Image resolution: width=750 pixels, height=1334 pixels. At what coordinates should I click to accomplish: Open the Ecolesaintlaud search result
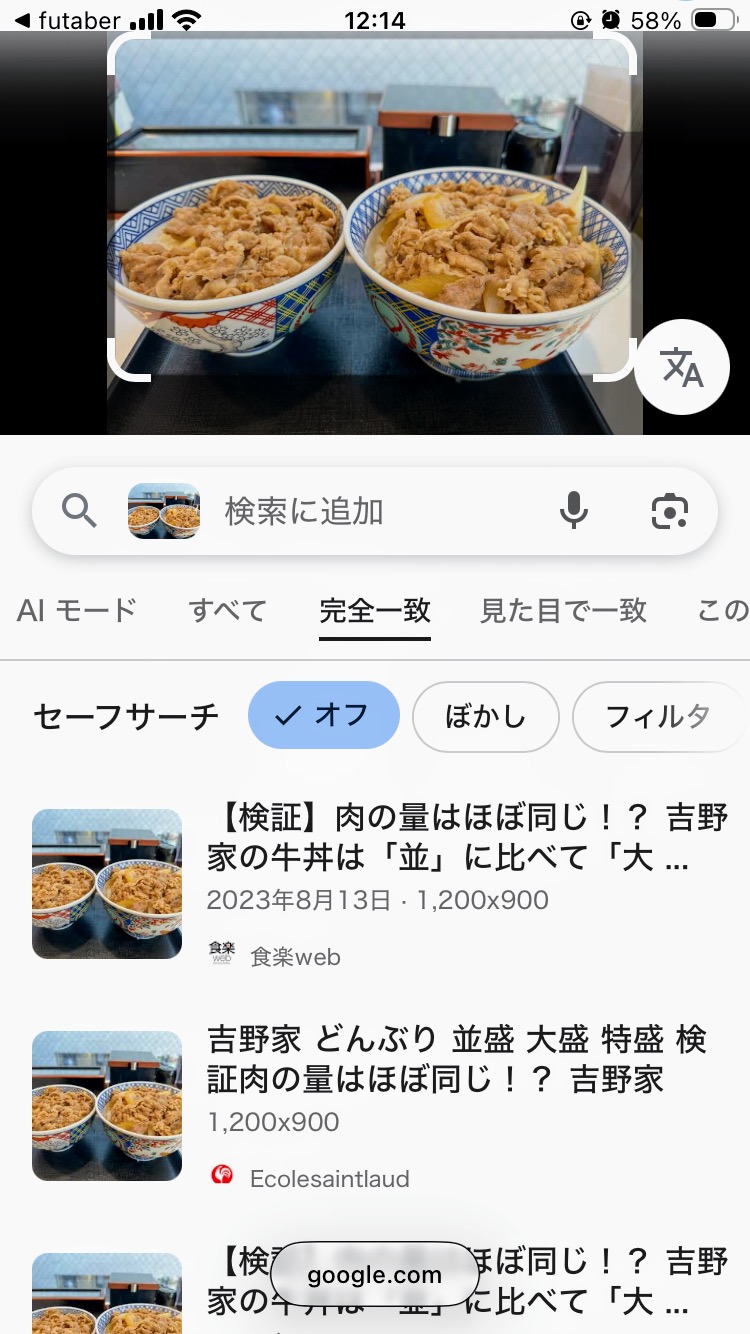(456, 1060)
